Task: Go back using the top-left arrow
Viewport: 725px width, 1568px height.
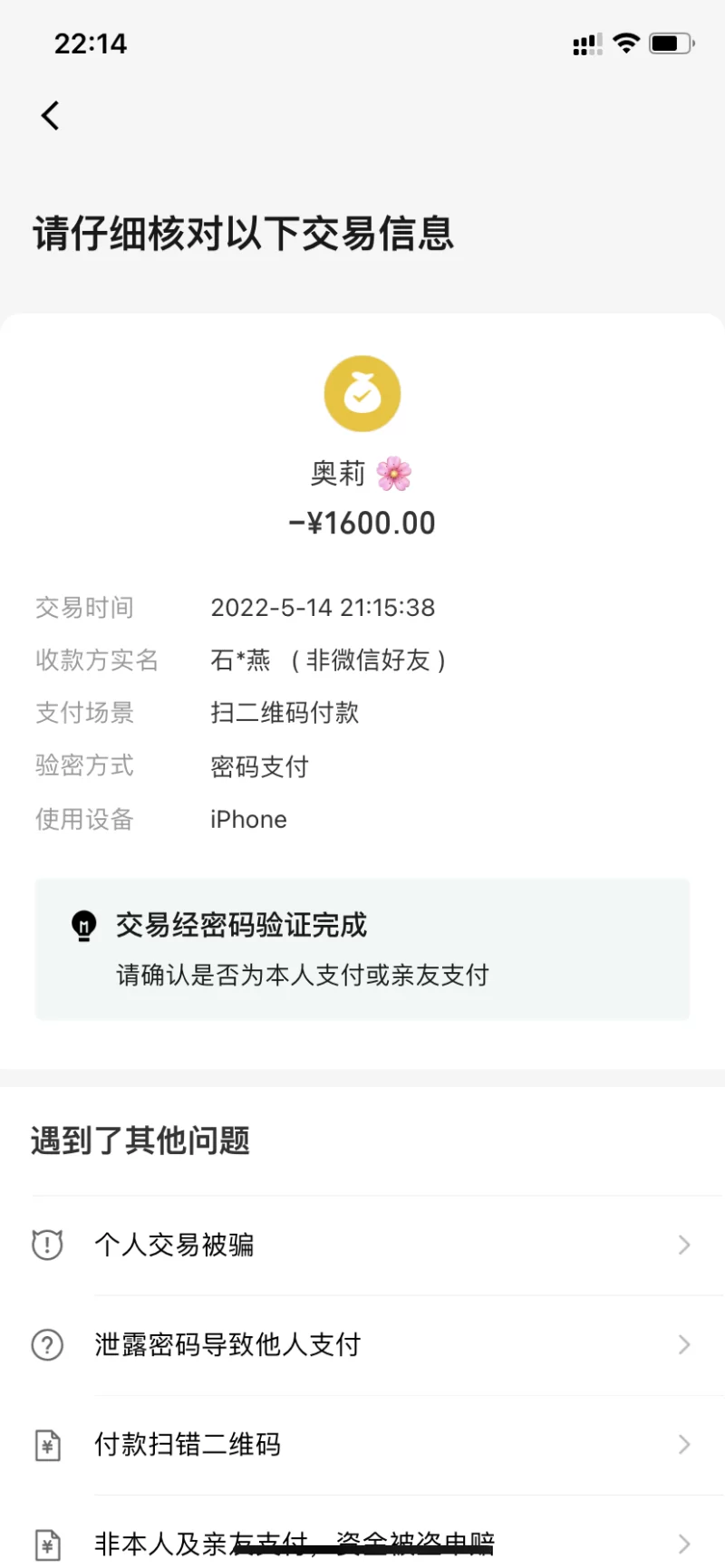Action: point(51,115)
